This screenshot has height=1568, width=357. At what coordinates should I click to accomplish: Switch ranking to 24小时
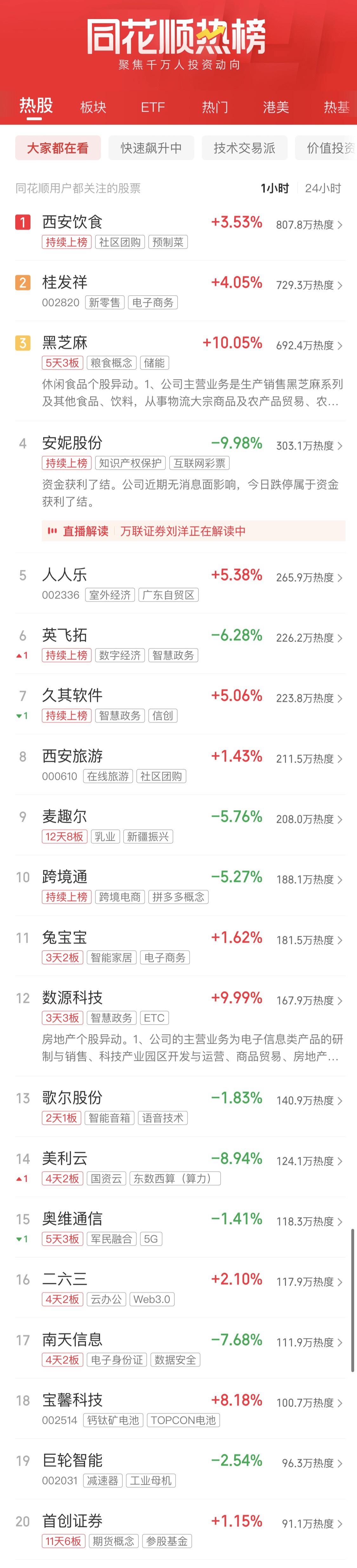pyautogui.click(x=322, y=188)
